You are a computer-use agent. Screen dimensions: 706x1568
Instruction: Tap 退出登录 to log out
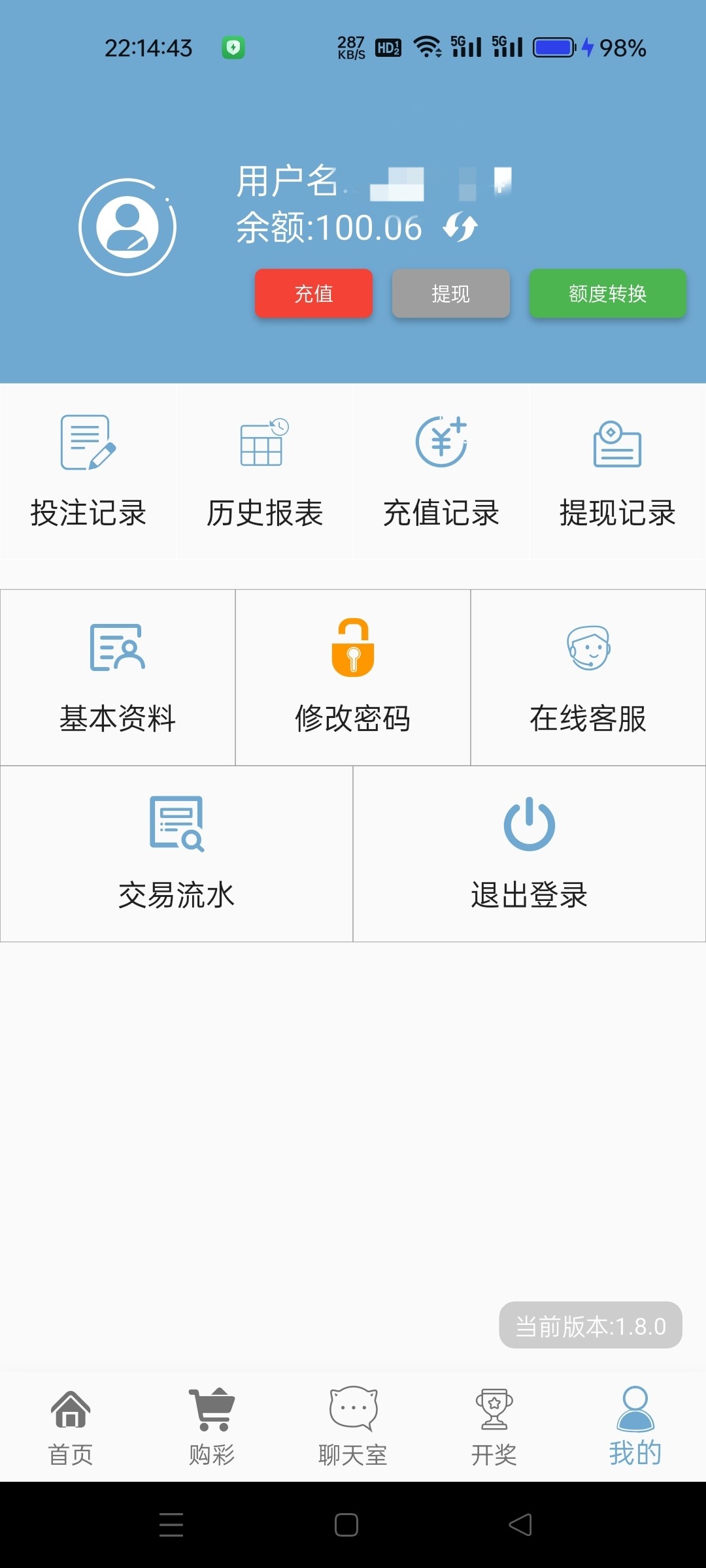coord(529,854)
